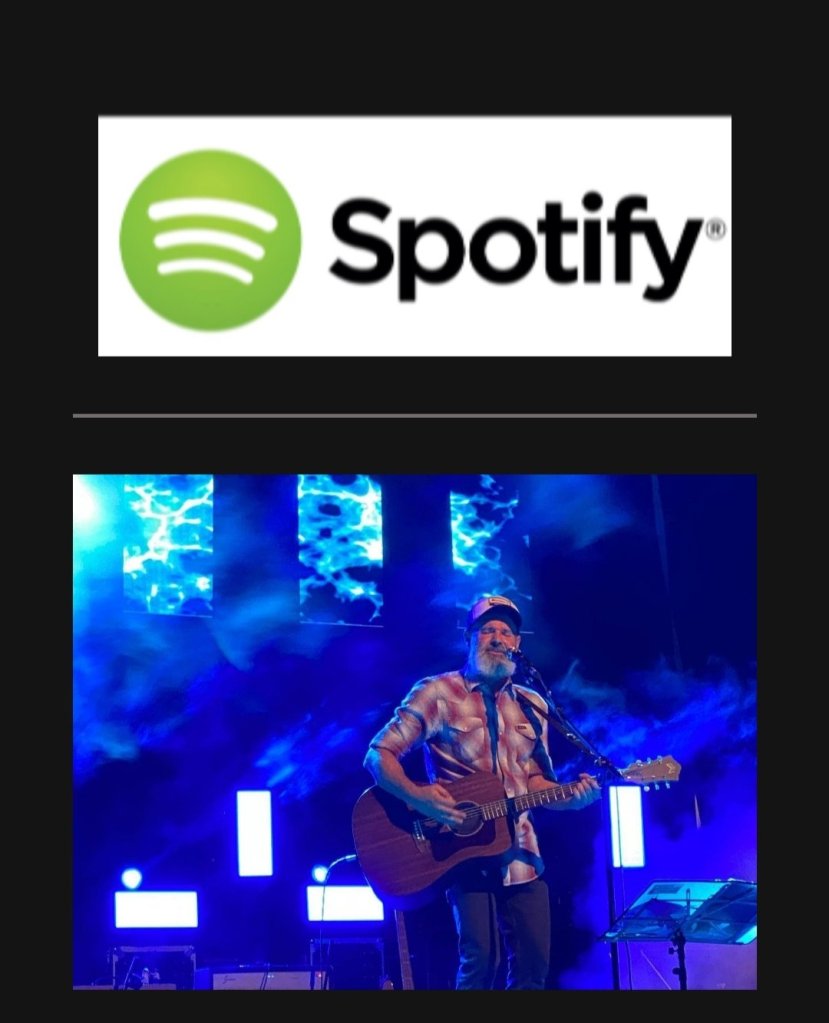Open the guitarist concert photo

click(414, 731)
